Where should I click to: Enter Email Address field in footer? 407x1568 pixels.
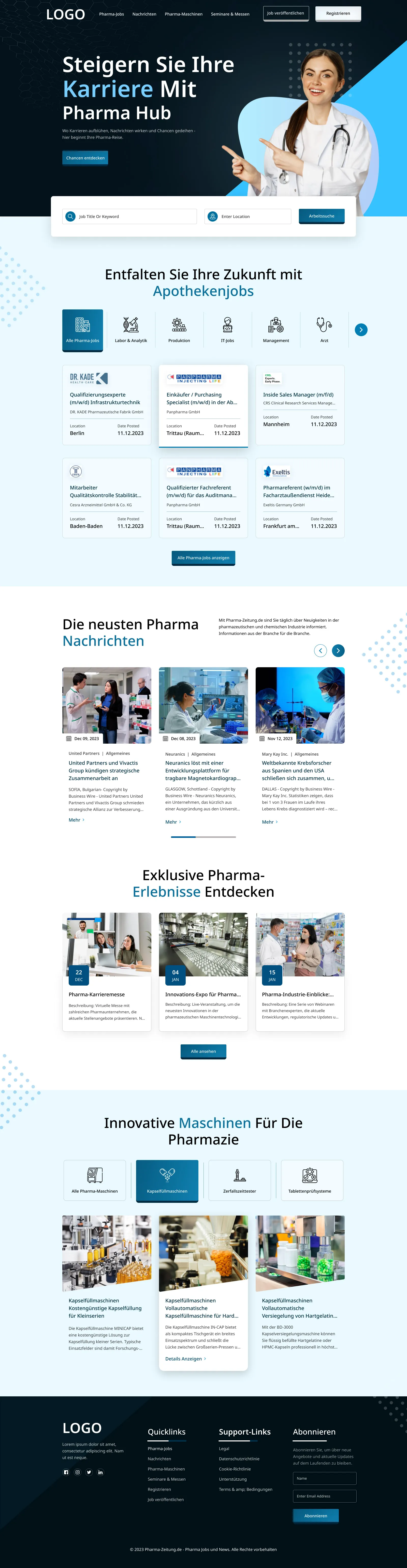tap(324, 1496)
